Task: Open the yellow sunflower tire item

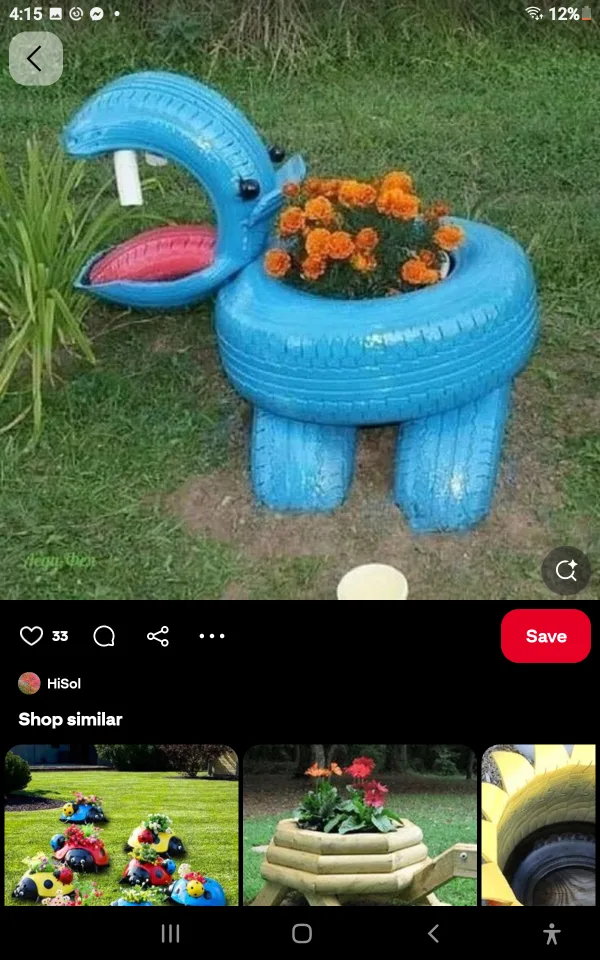Action: click(x=540, y=825)
